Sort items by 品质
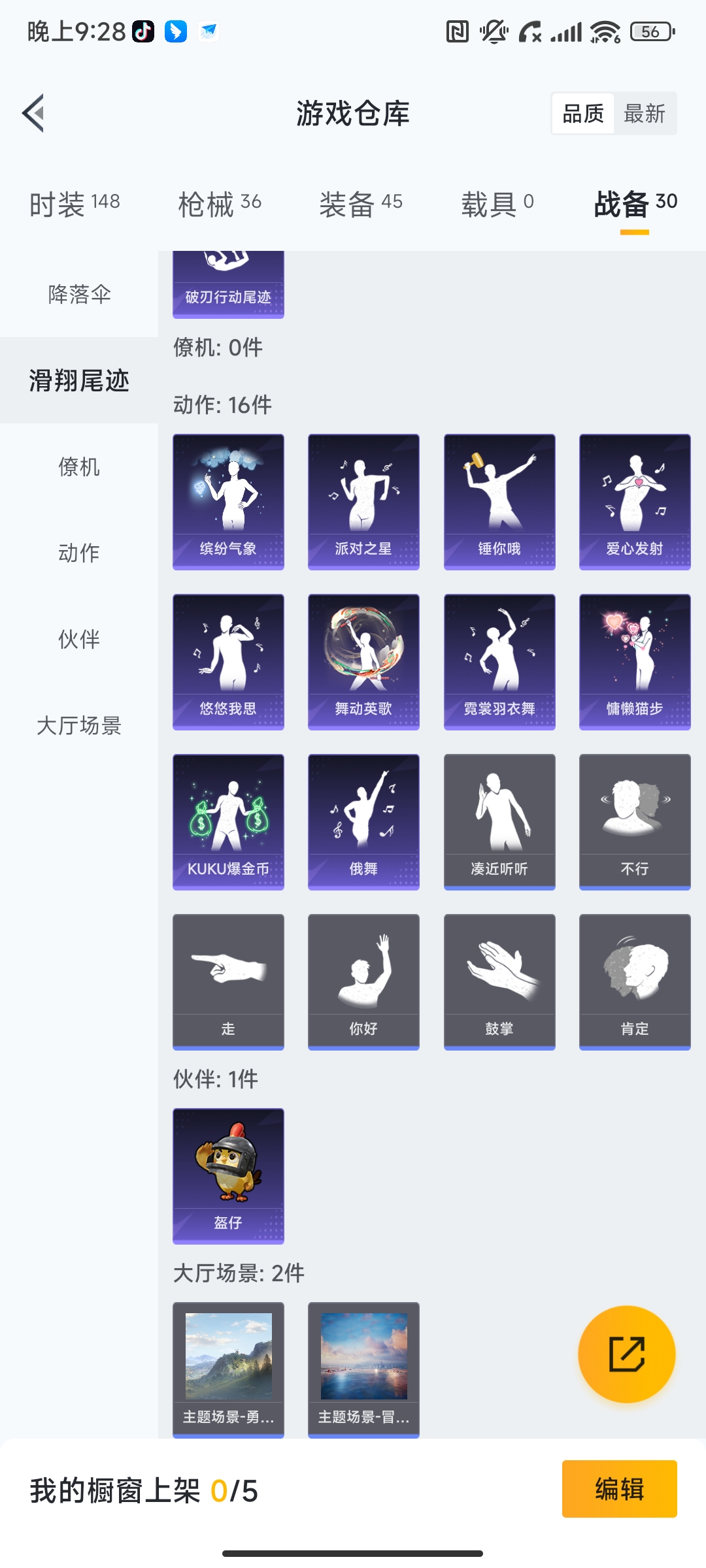Screen dimensions: 706x1568 [582, 114]
